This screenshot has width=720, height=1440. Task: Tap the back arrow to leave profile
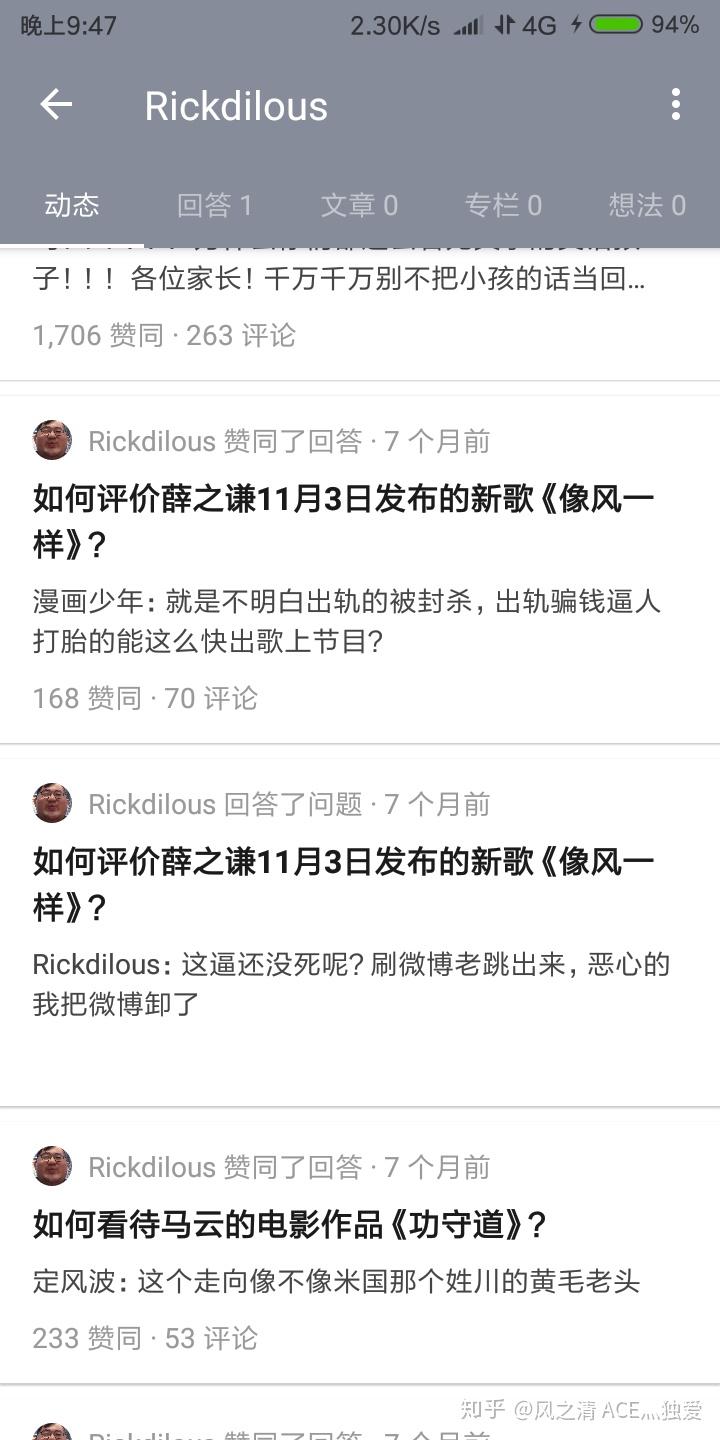click(56, 104)
